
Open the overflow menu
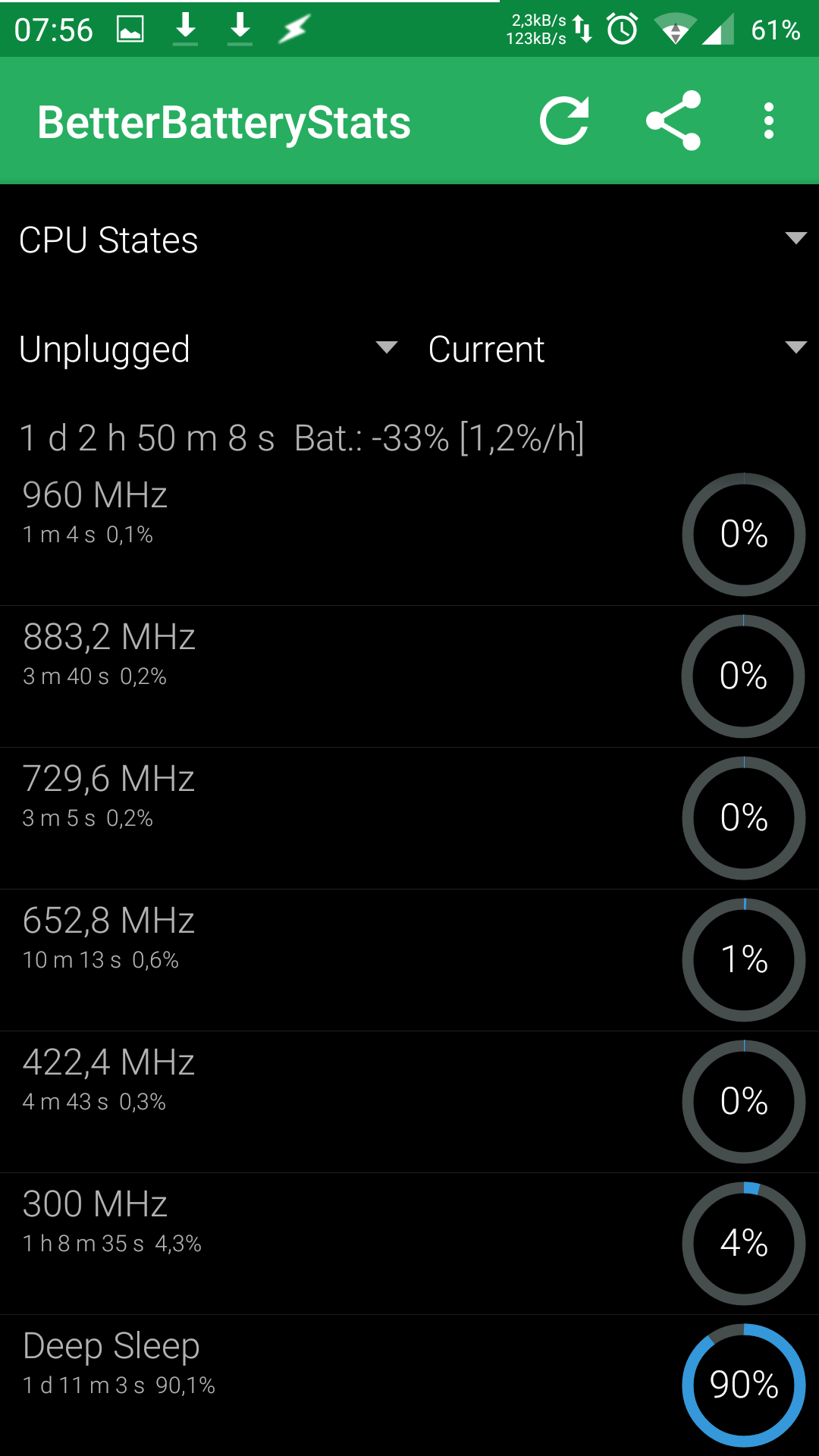(x=769, y=121)
